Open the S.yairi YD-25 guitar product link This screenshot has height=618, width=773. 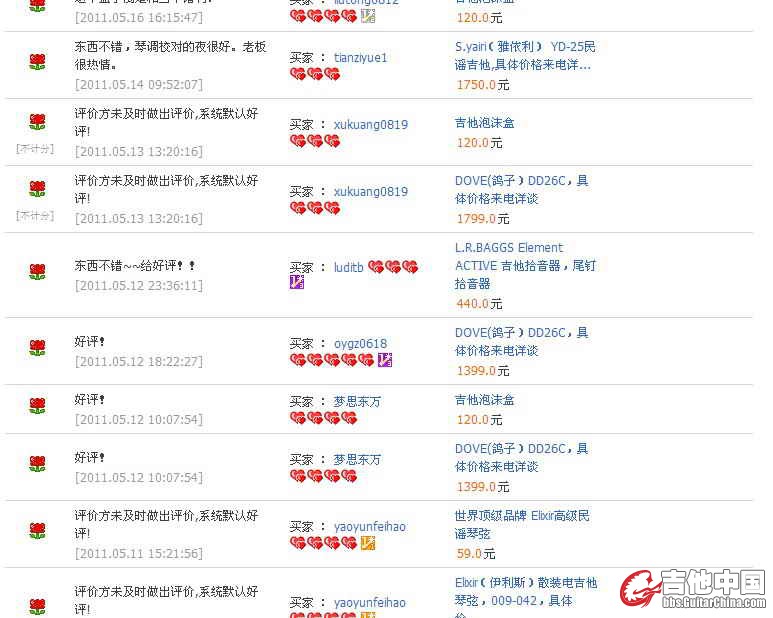click(x=525, y=56)
